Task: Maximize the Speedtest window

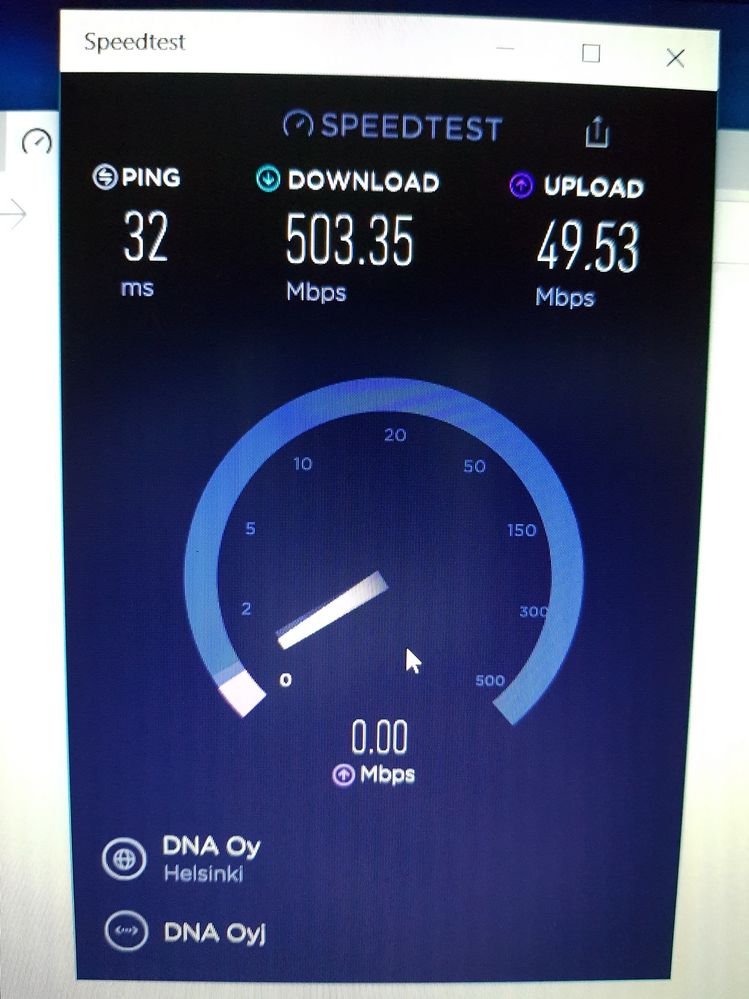Action: click(x=591, y=54)
